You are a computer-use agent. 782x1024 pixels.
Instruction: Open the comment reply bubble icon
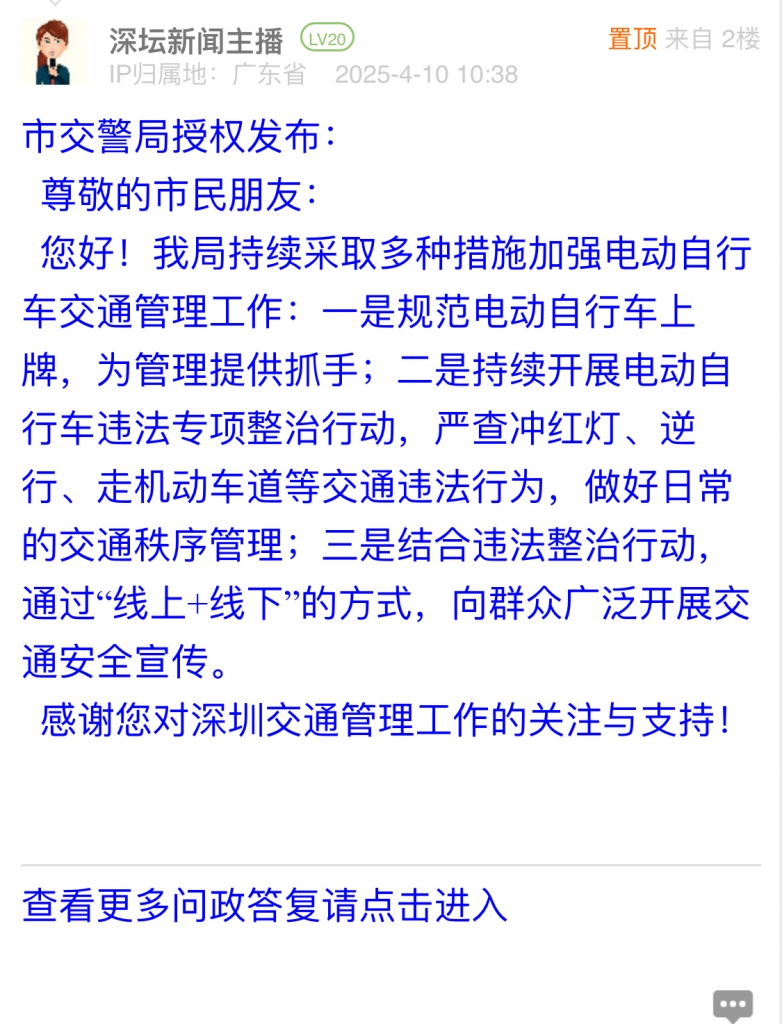point(732,1005)
